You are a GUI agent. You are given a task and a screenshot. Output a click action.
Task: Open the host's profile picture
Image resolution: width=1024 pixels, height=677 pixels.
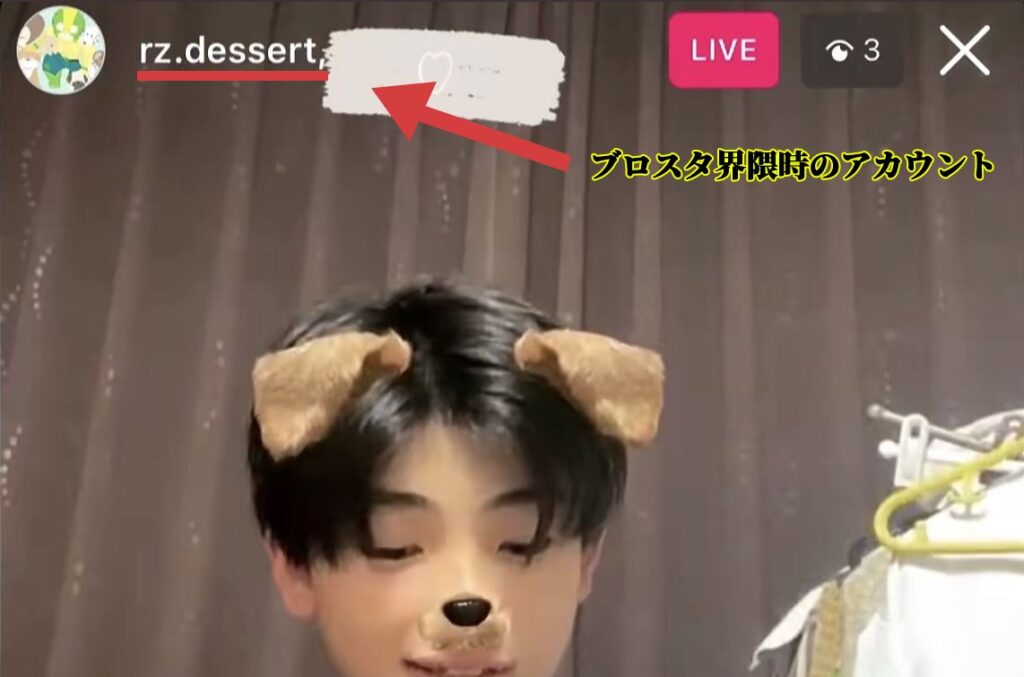click(x=61, y=50)
